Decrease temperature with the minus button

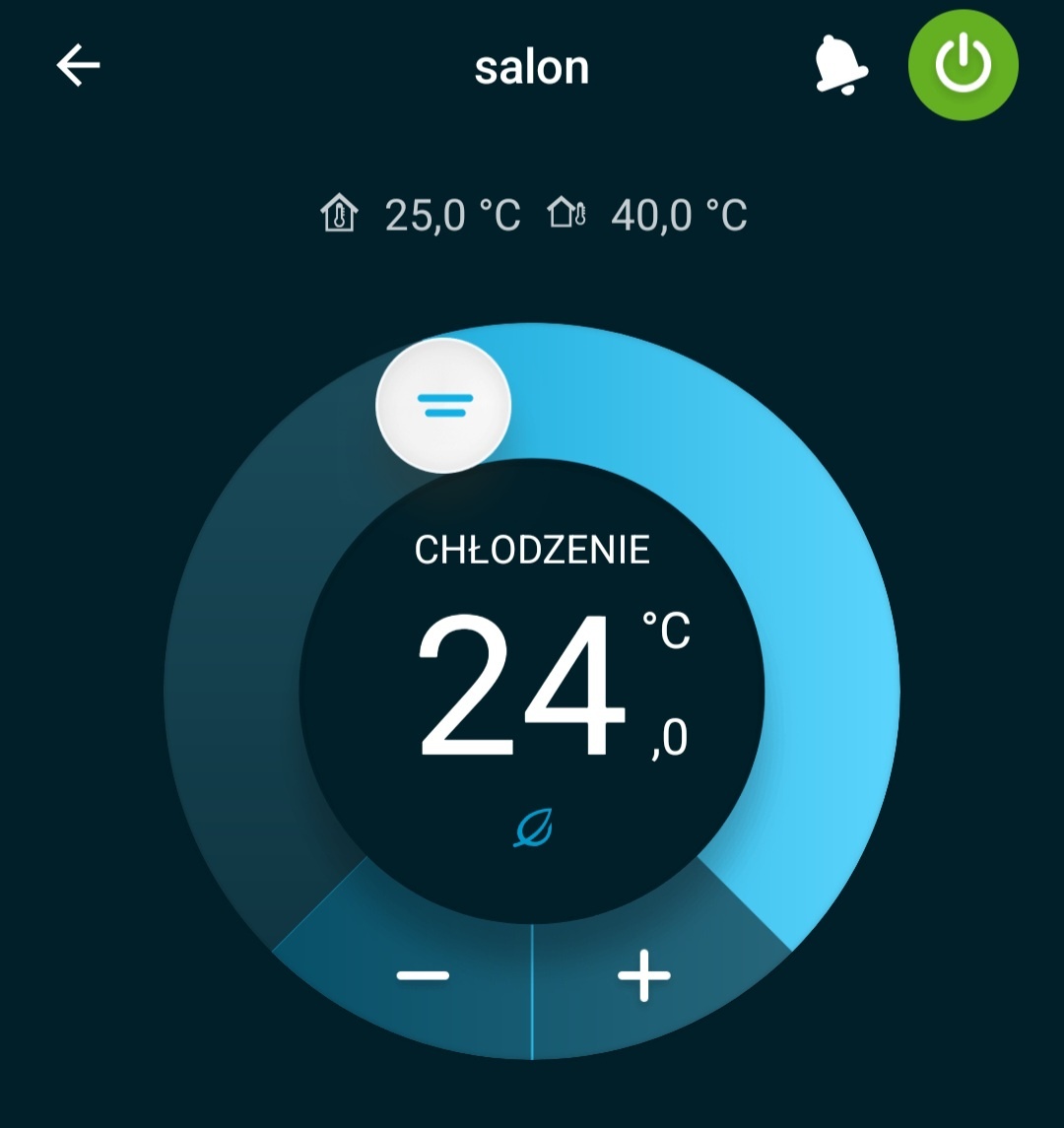coord(423,976)
